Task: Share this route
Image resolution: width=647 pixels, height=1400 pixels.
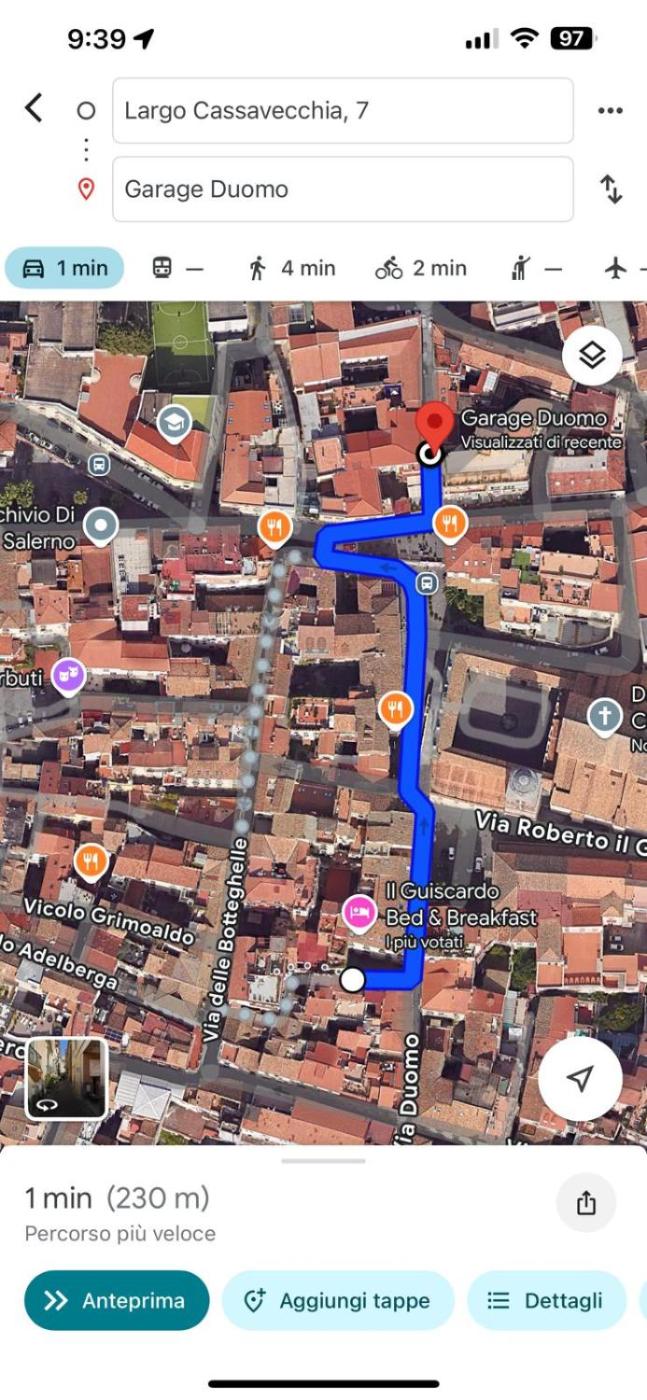Action: pyautogui.click(x=586, y=1204)
